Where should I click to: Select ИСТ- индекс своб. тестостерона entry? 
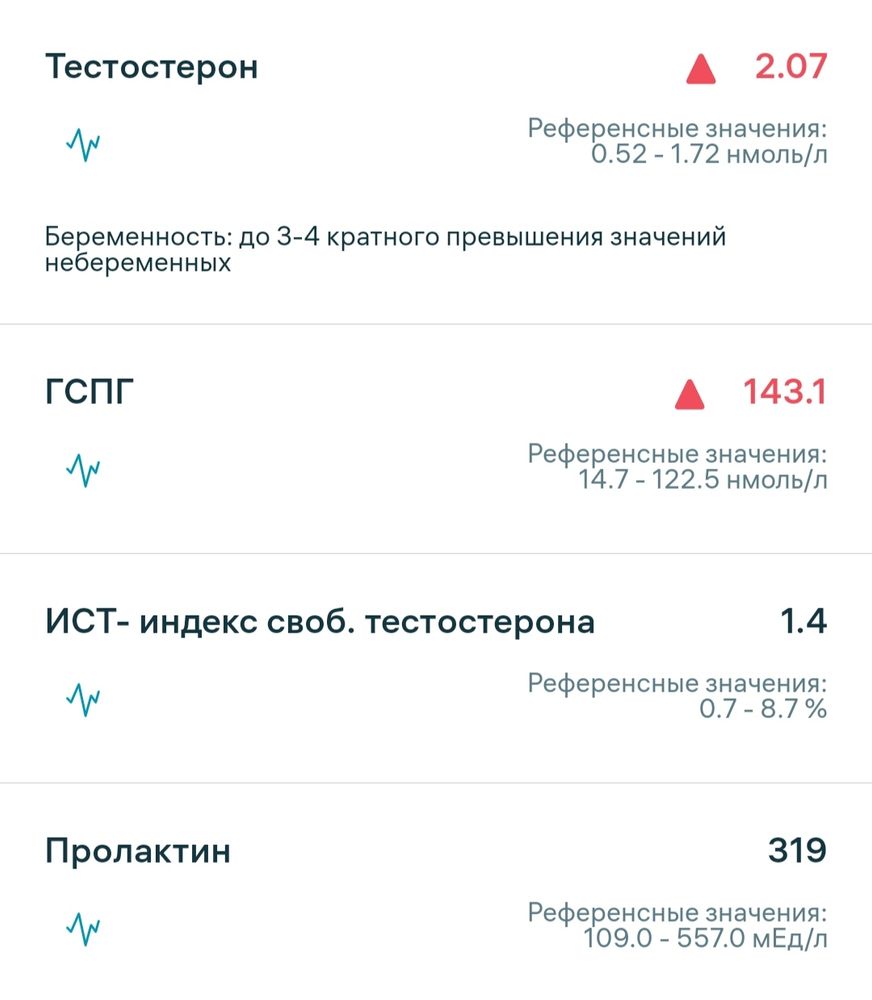click(320, 620)
